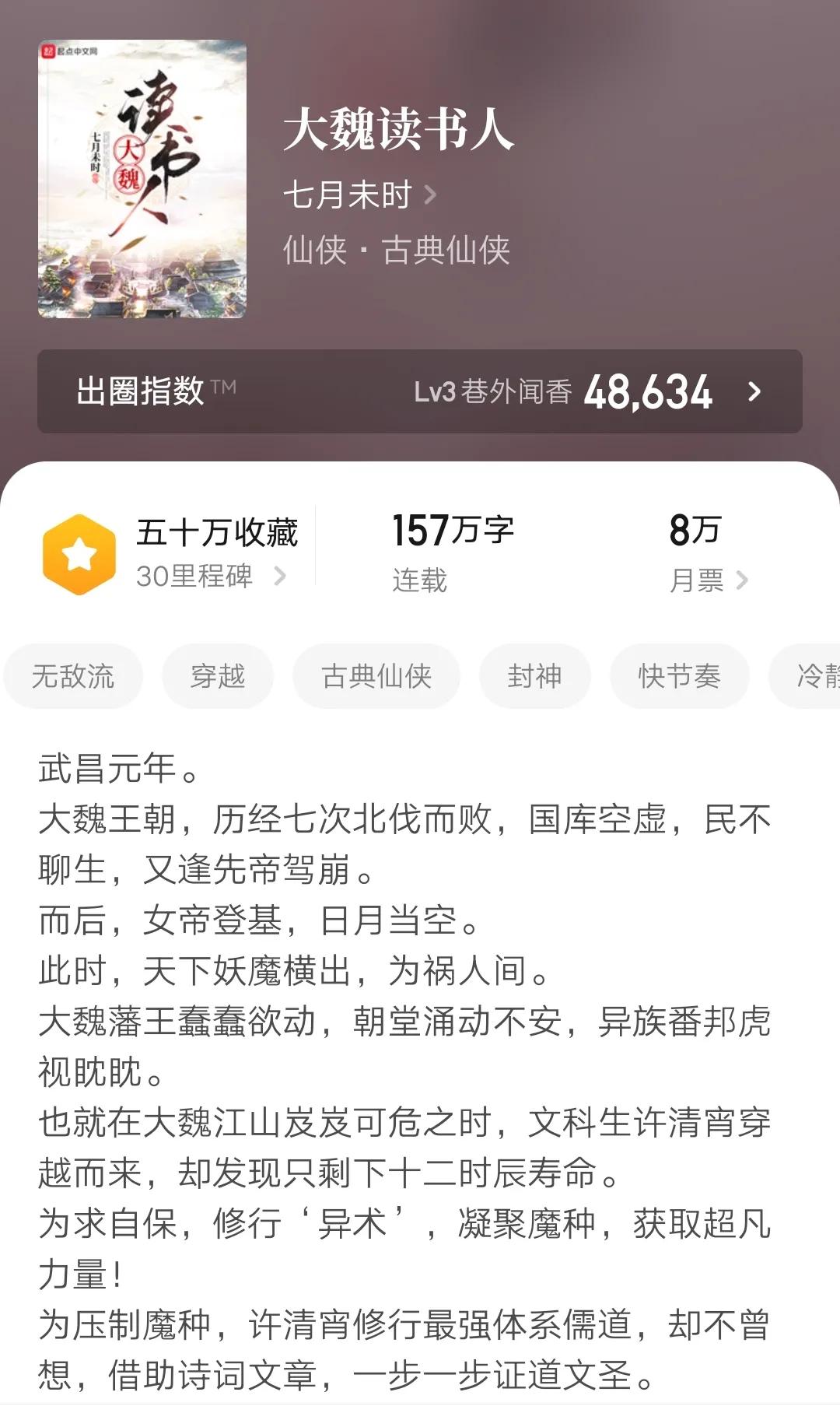Select the 无敌流 tag

coord(73,676)
